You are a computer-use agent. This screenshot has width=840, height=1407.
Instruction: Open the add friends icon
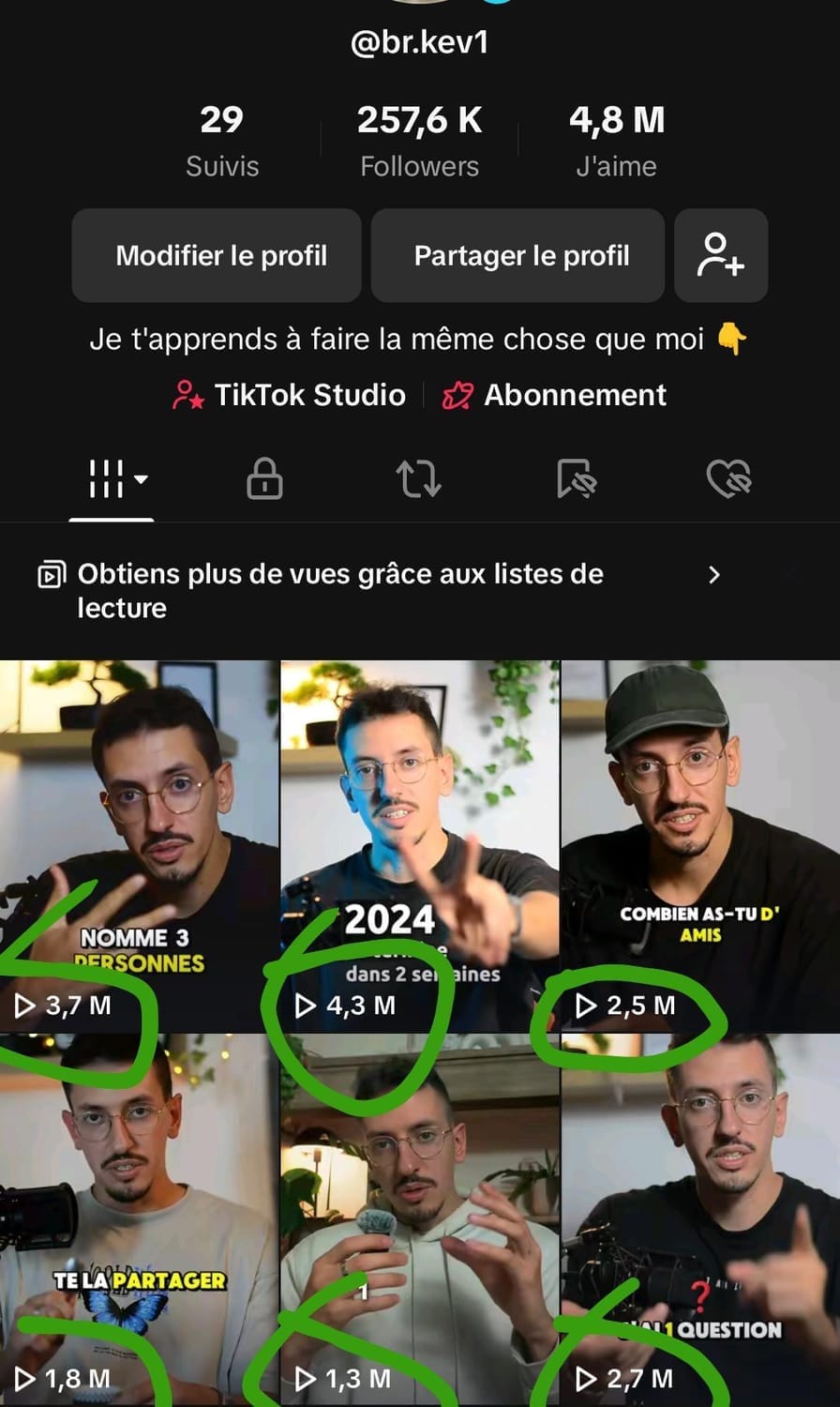click(x=720, y=255)
